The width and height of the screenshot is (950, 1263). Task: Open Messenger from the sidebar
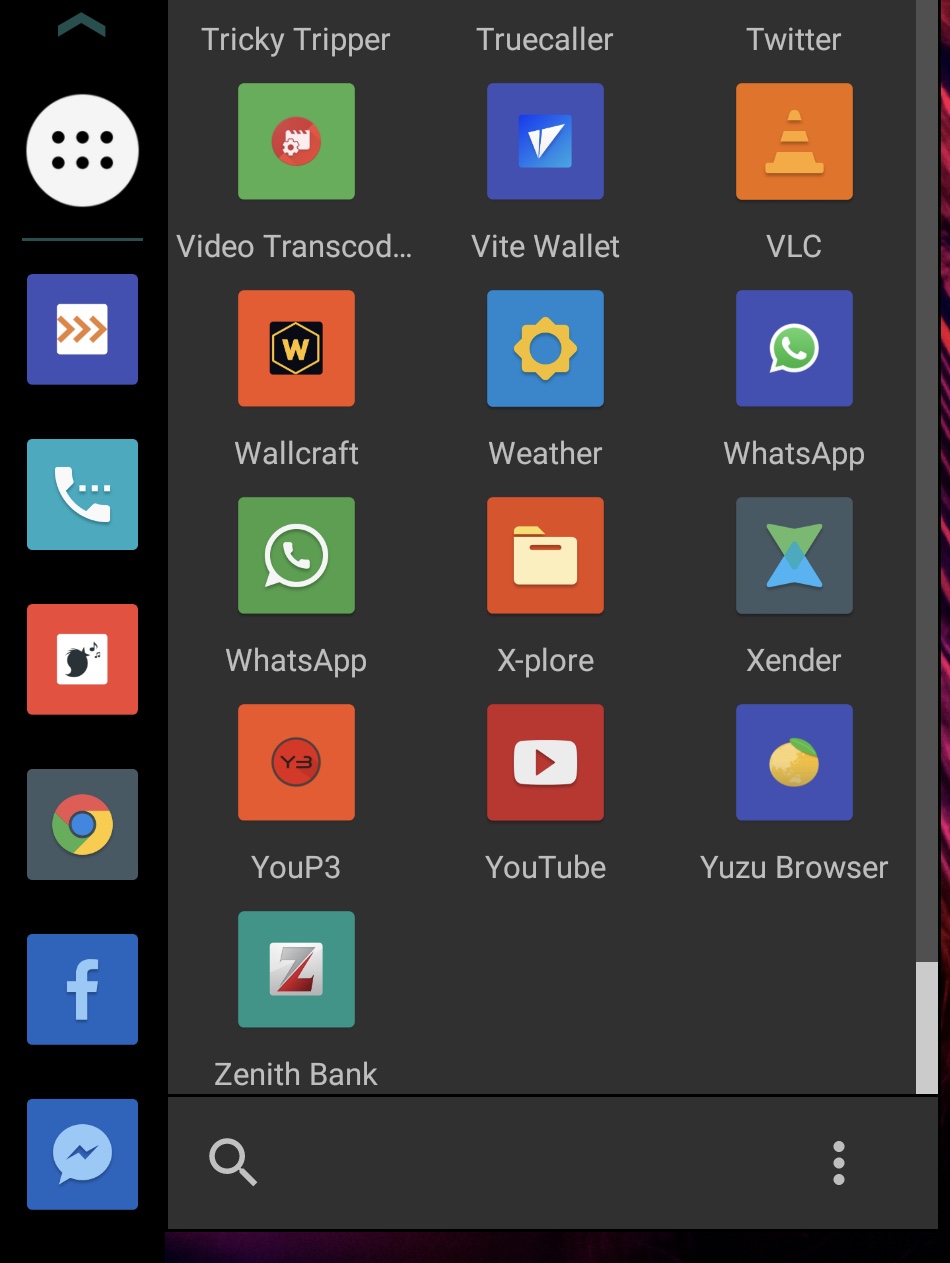coord(82,1154)
